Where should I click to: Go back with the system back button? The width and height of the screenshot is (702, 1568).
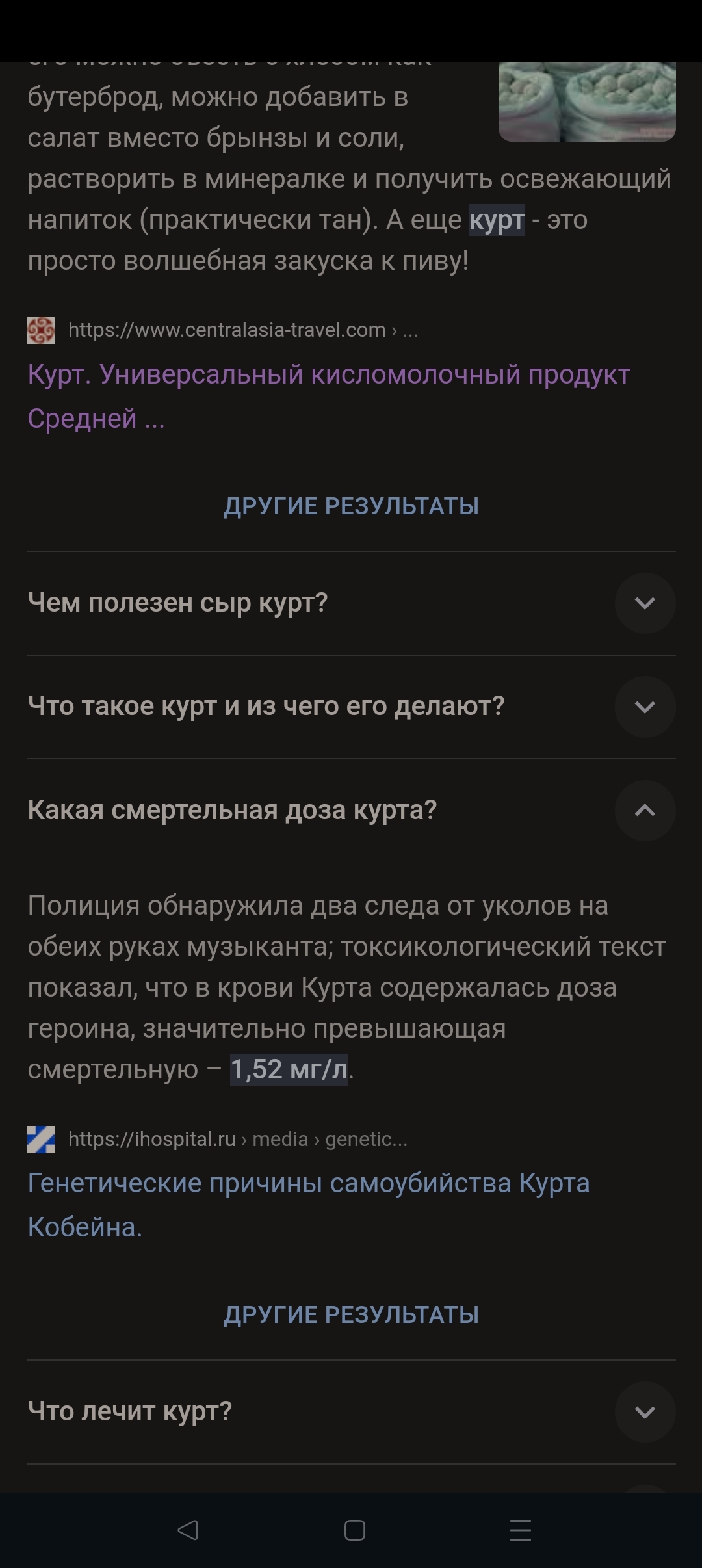tap(188, 1530)
